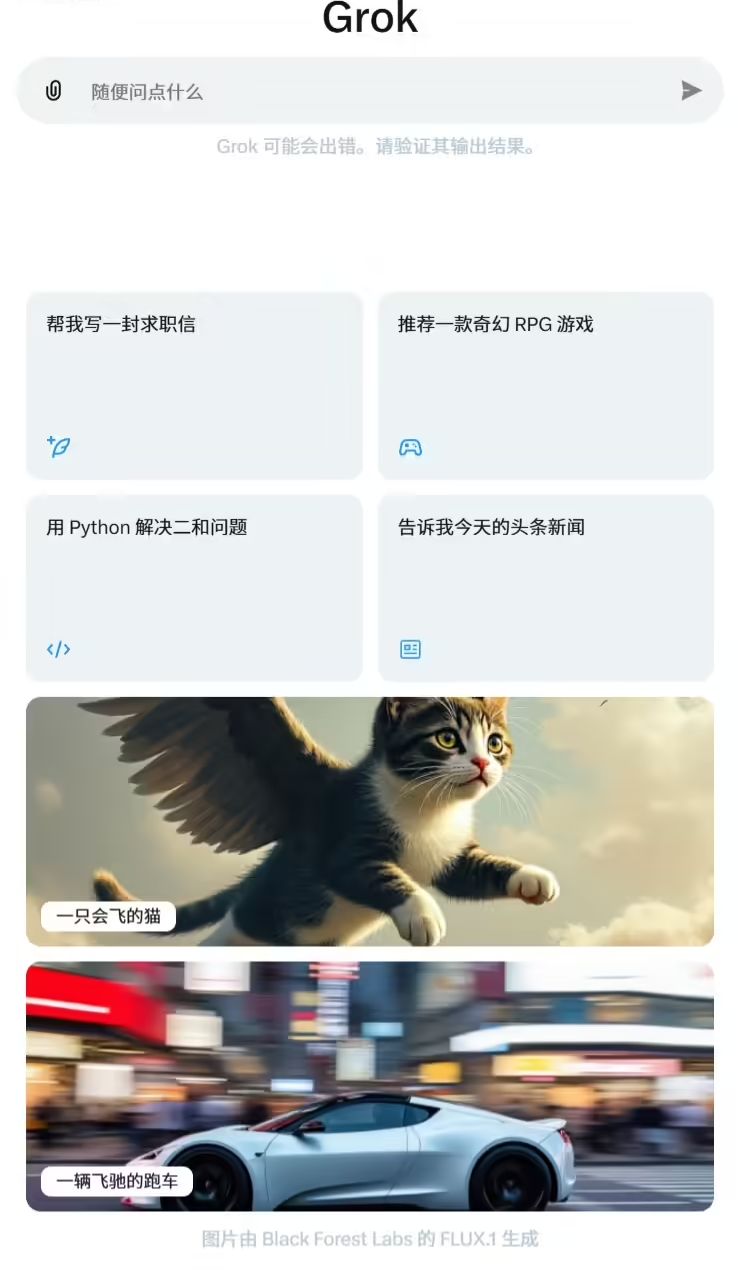Click the send arrow icon

click(x=691, y=91)
